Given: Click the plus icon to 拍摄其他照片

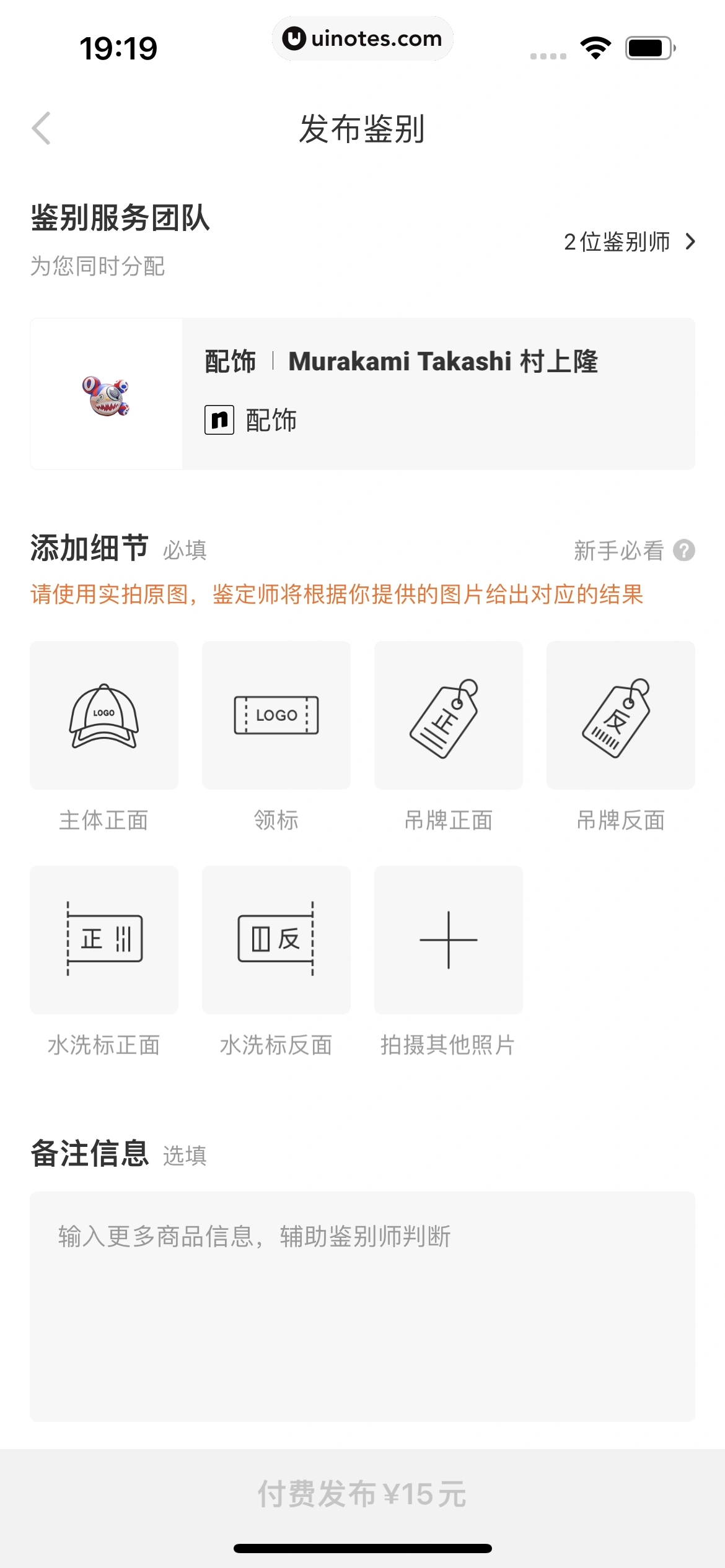Looking at the screenshot, I should [448, 941].
